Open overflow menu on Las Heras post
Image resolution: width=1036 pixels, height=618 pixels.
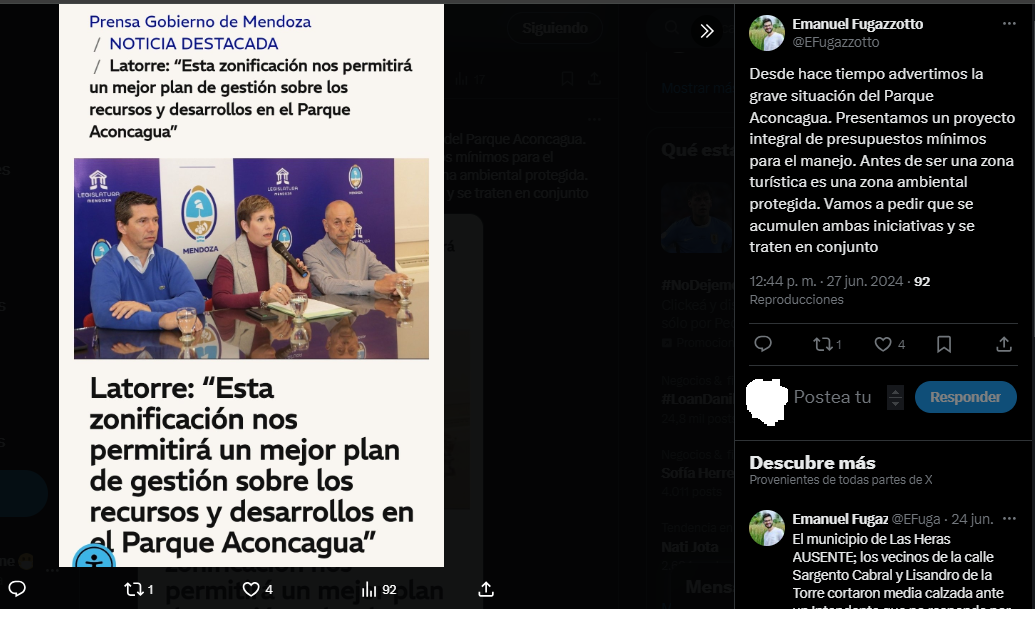click(1009, 519)
